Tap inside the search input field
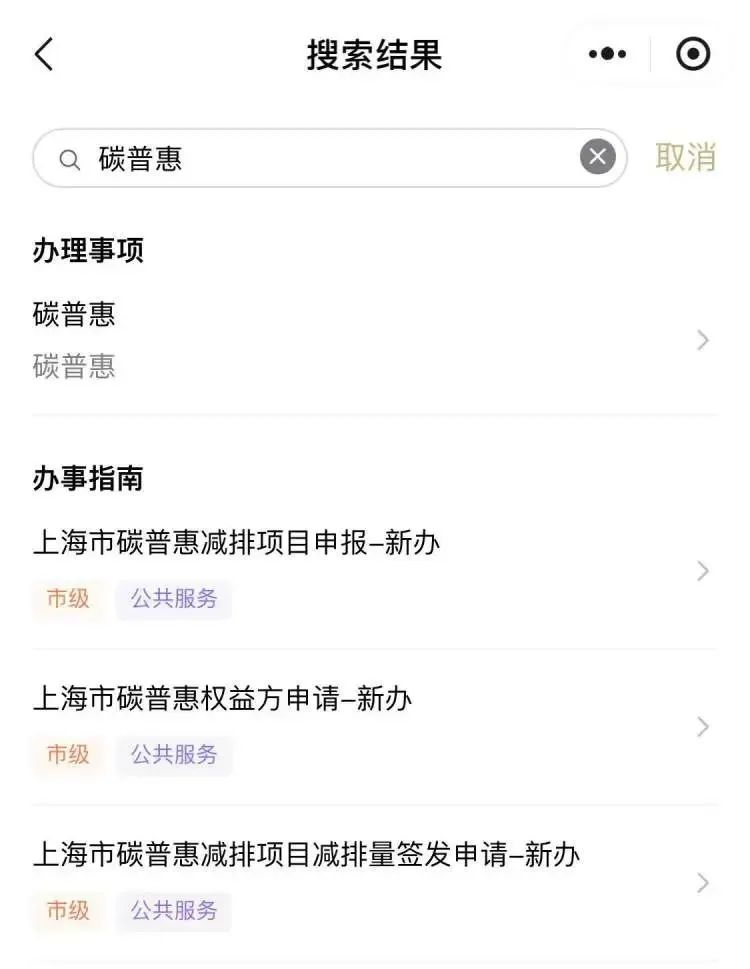The height and width of the screenshot is (969, 750). (300, 158)
